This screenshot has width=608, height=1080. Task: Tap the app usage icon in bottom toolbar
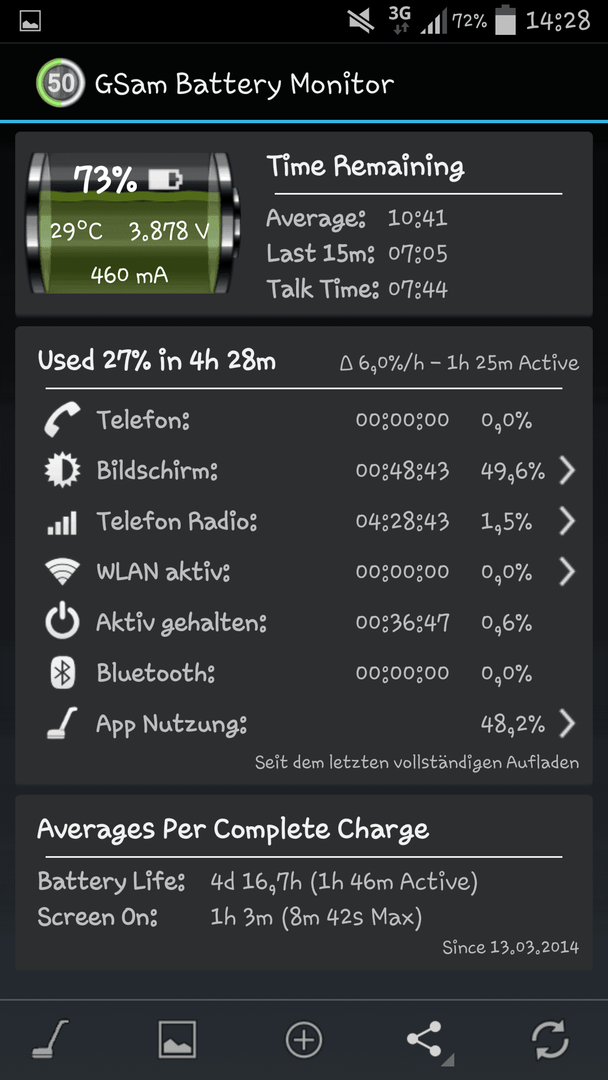(x=50, y=1039)
